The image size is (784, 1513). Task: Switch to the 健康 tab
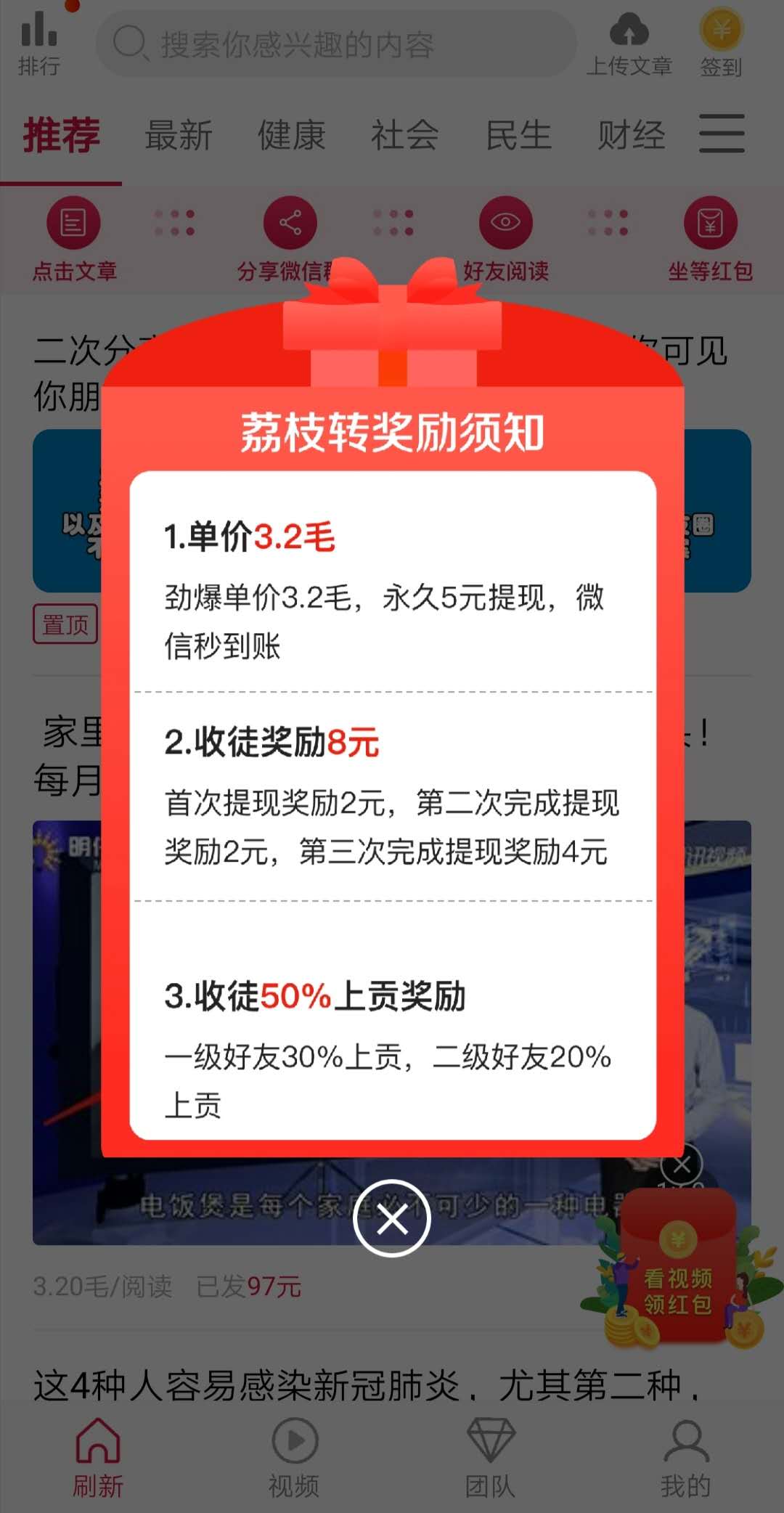(x=292, y=136)
